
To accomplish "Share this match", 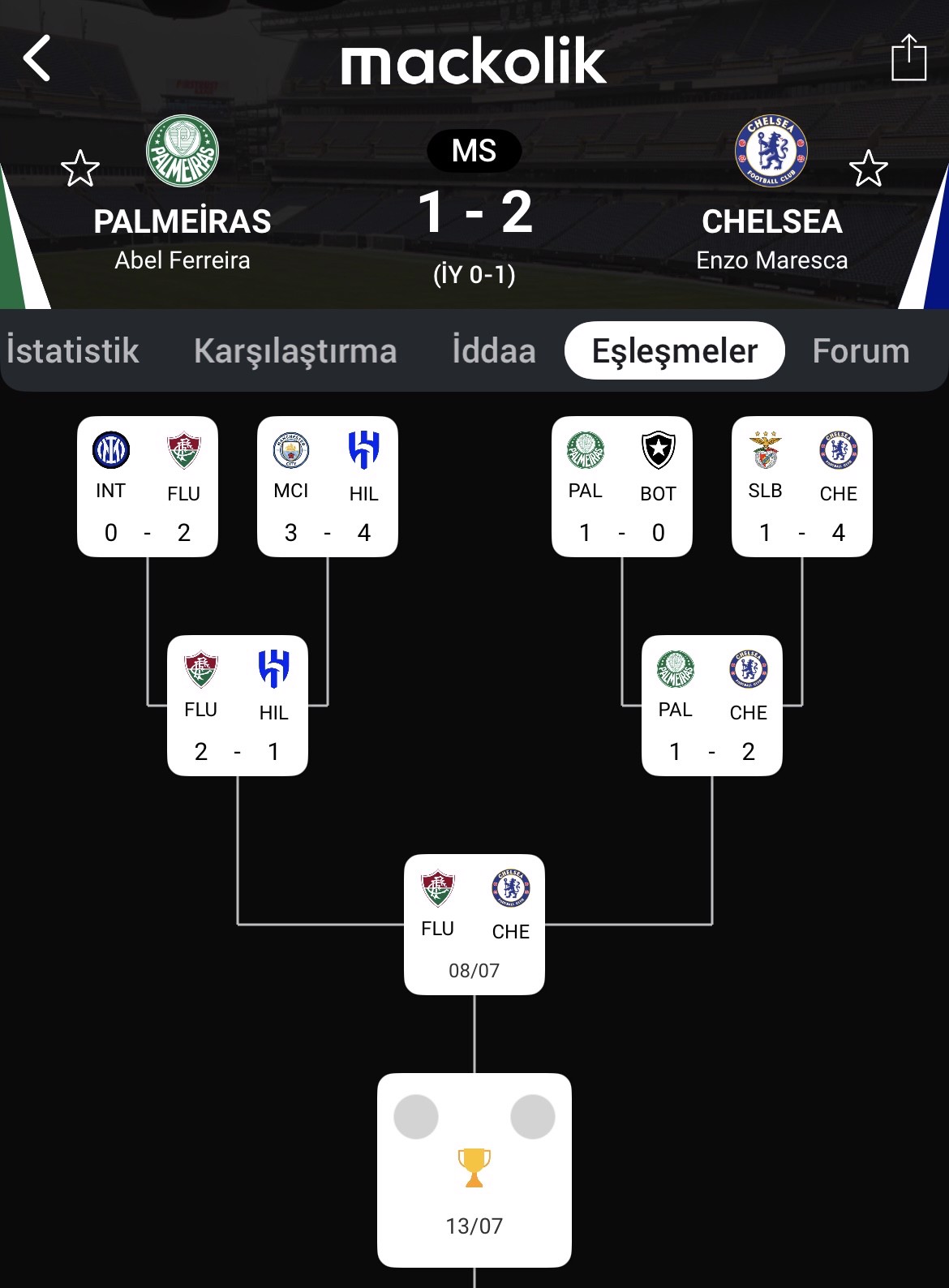I will 908,58.
